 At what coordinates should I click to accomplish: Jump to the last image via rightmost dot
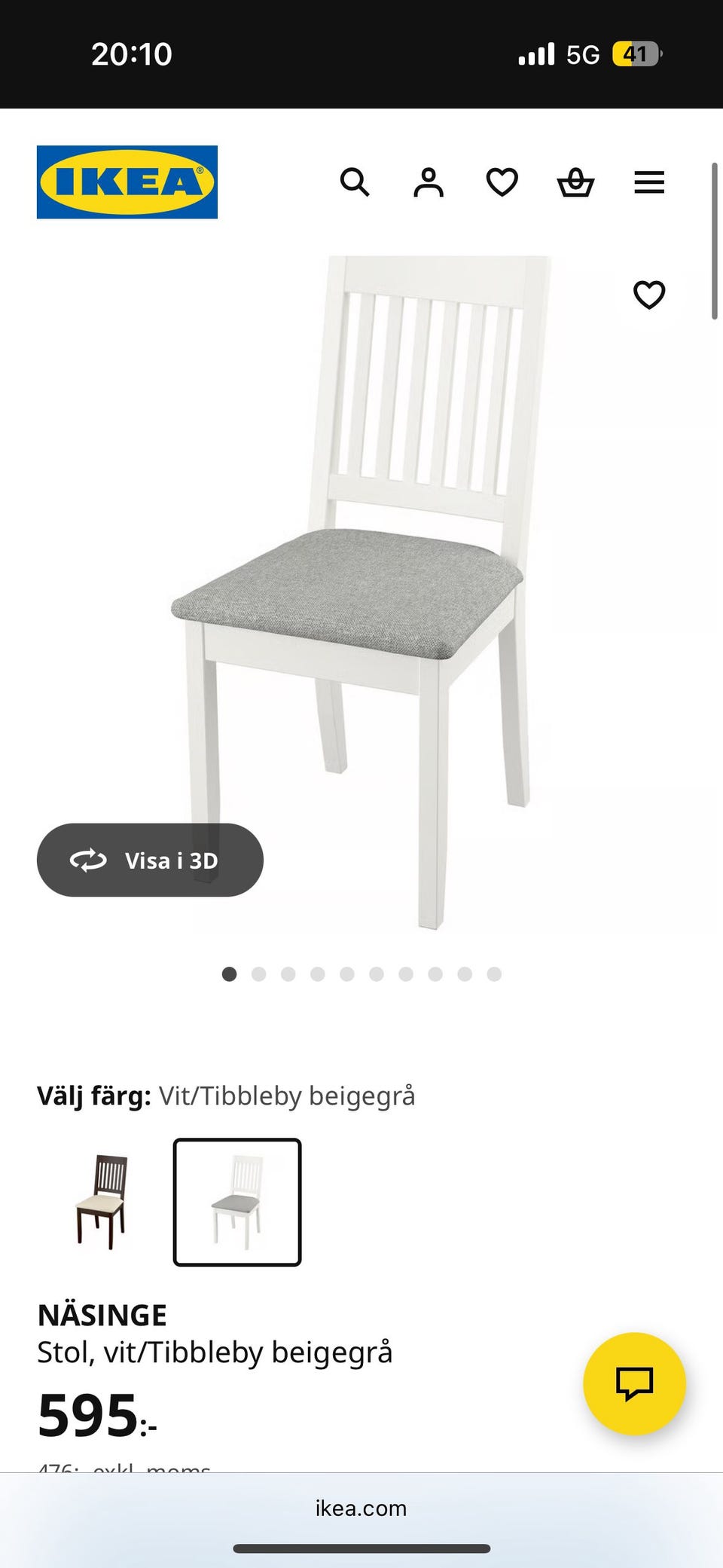point(494,974)
